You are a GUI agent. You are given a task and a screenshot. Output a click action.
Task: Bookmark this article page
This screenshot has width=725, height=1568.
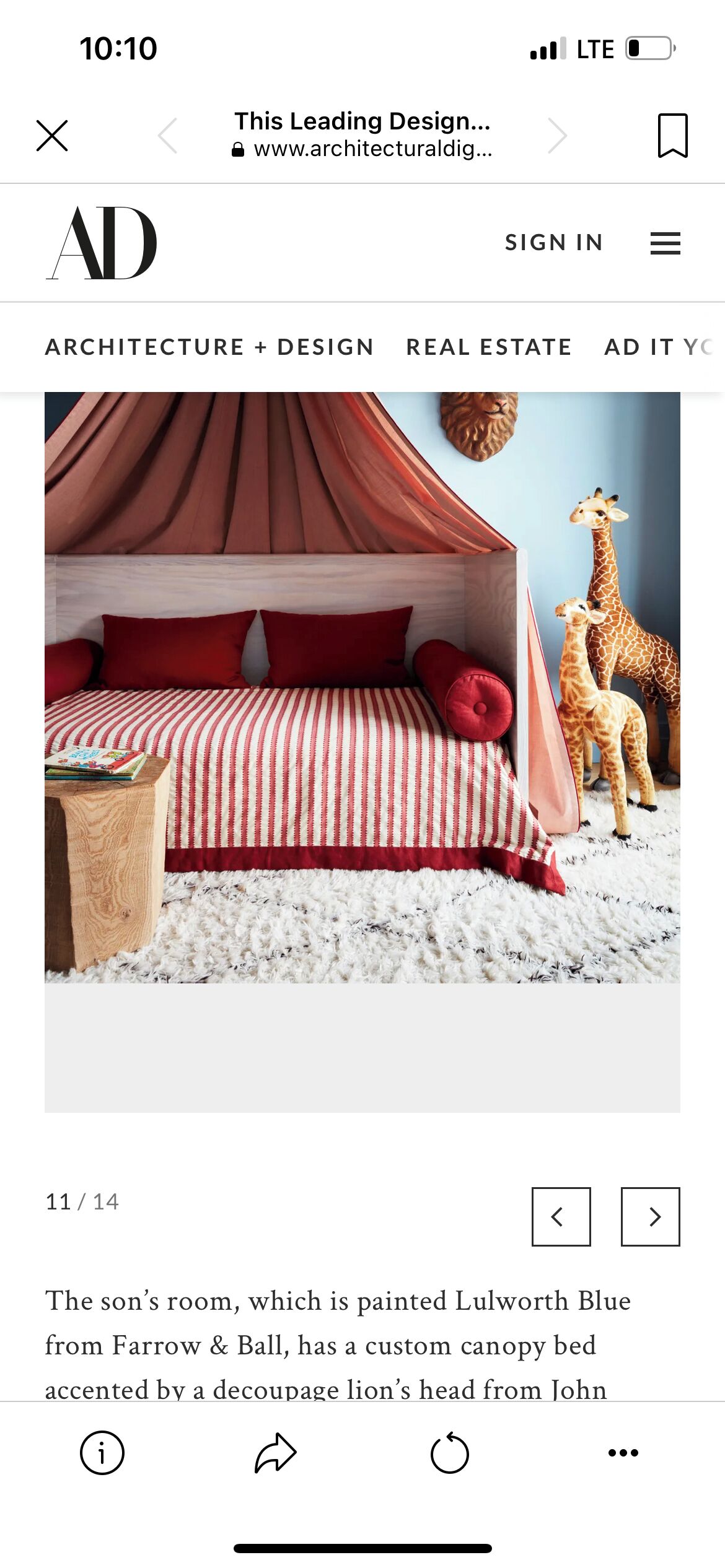pos(672,136)
